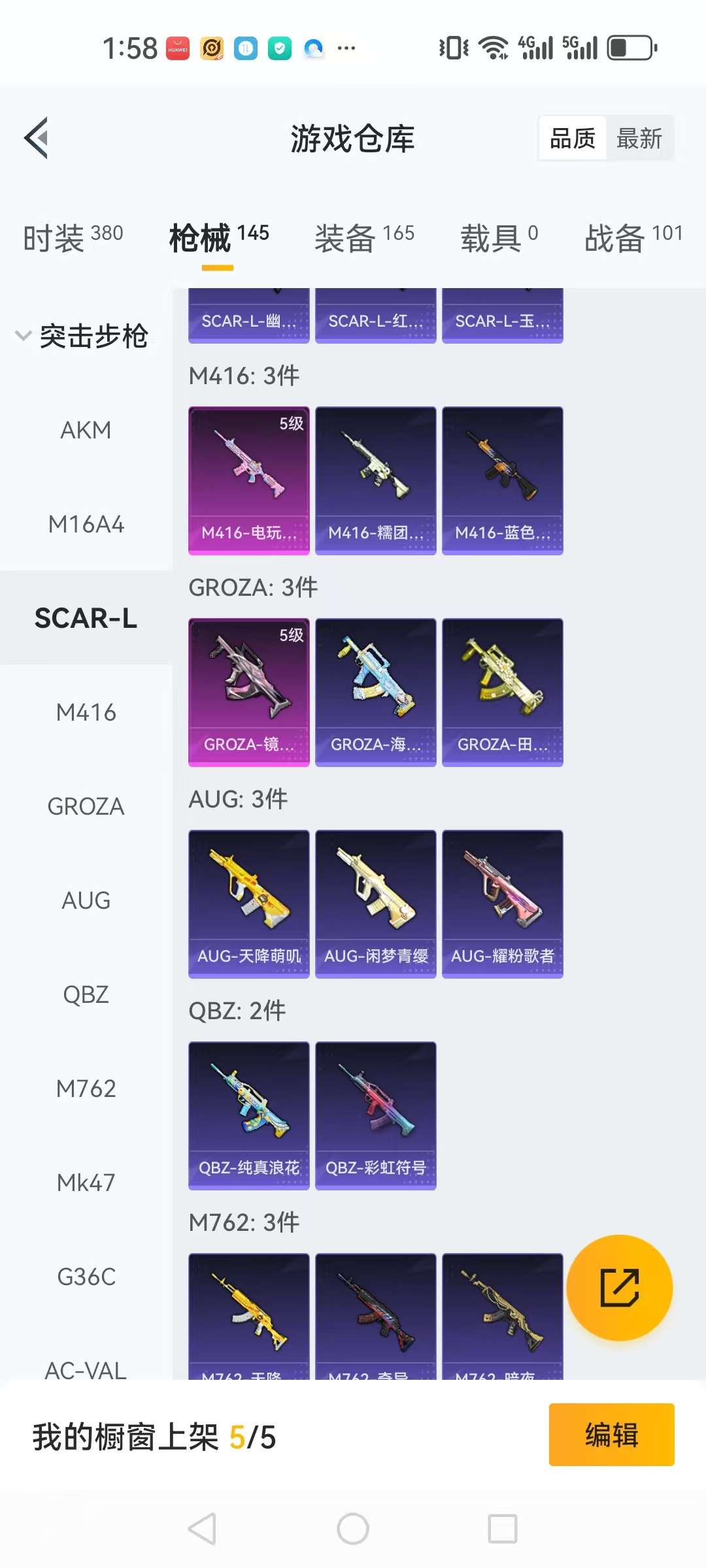The image size is (706, 1568).
Task: Go back using the top-left arrow
Action: (x=37, y=138)
